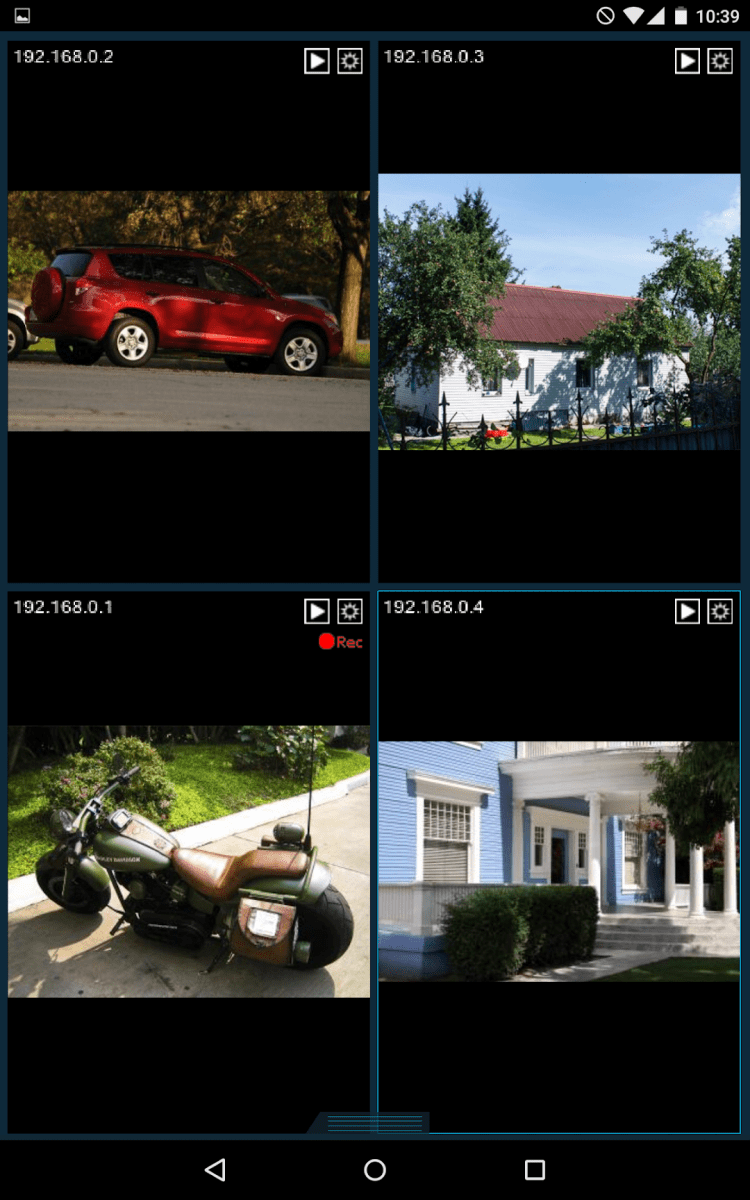
Task: Open settings for camera 192.168.0.2
Action: coord(350,61)
